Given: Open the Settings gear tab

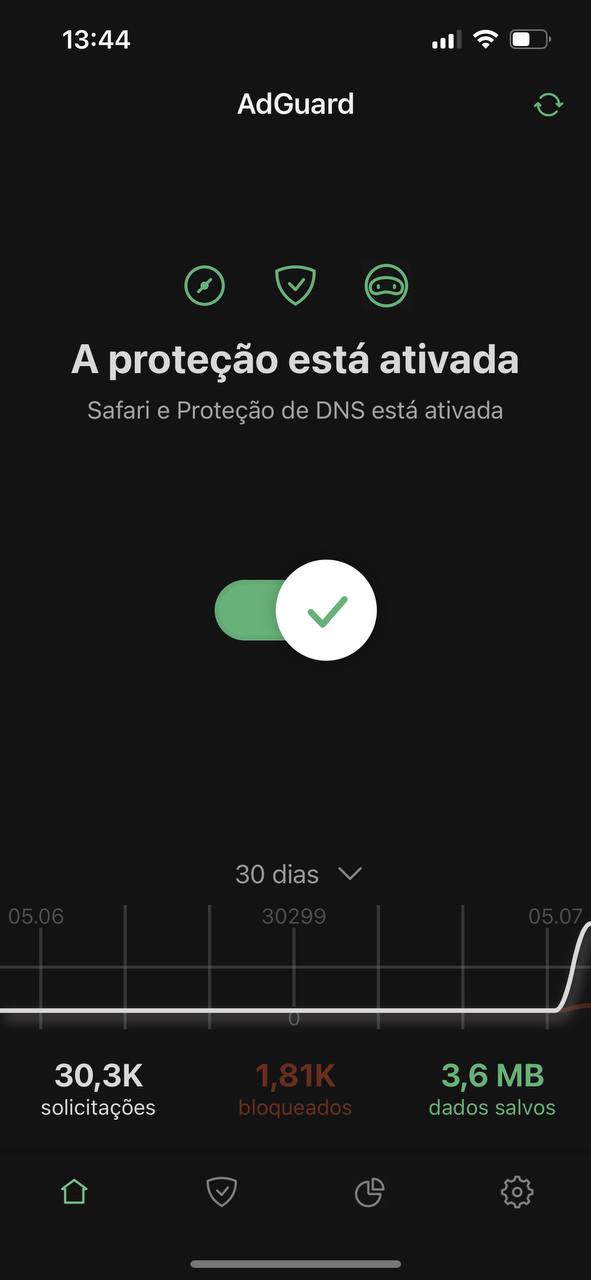Looking at the screenshot, I should pyautogui.click(x=517, y=1191).
